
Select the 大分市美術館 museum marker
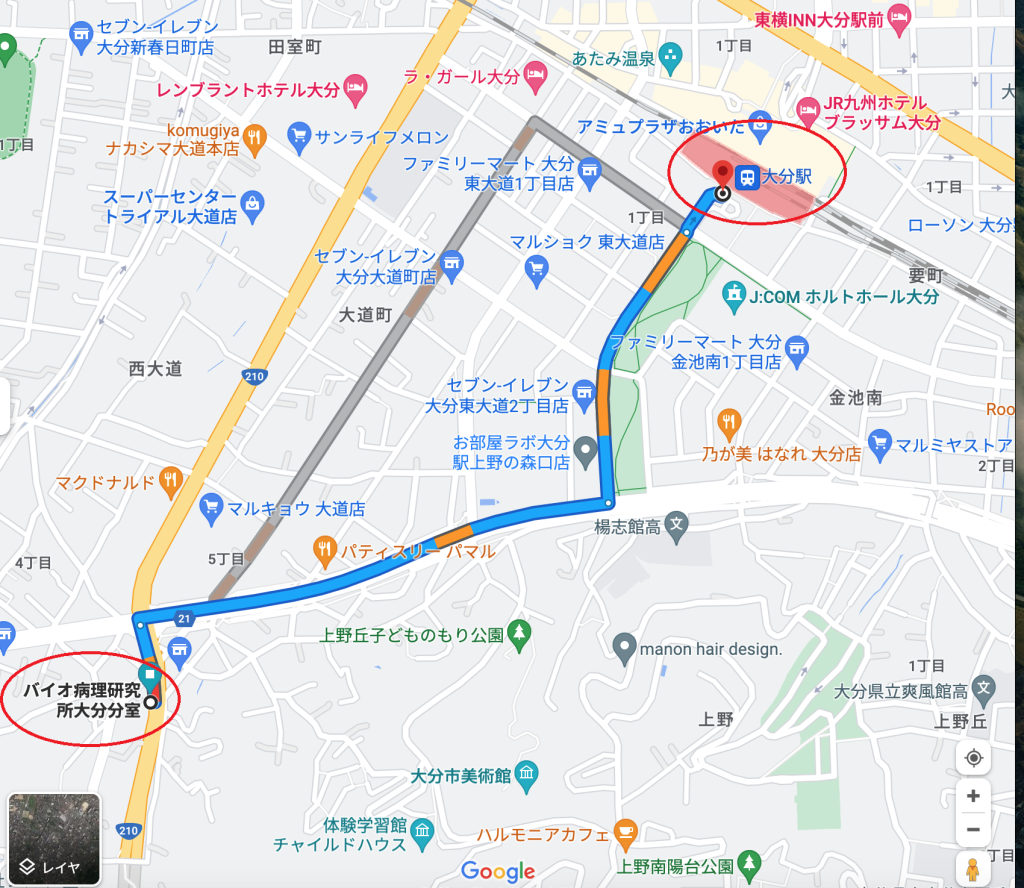click(x=527, y=774)
